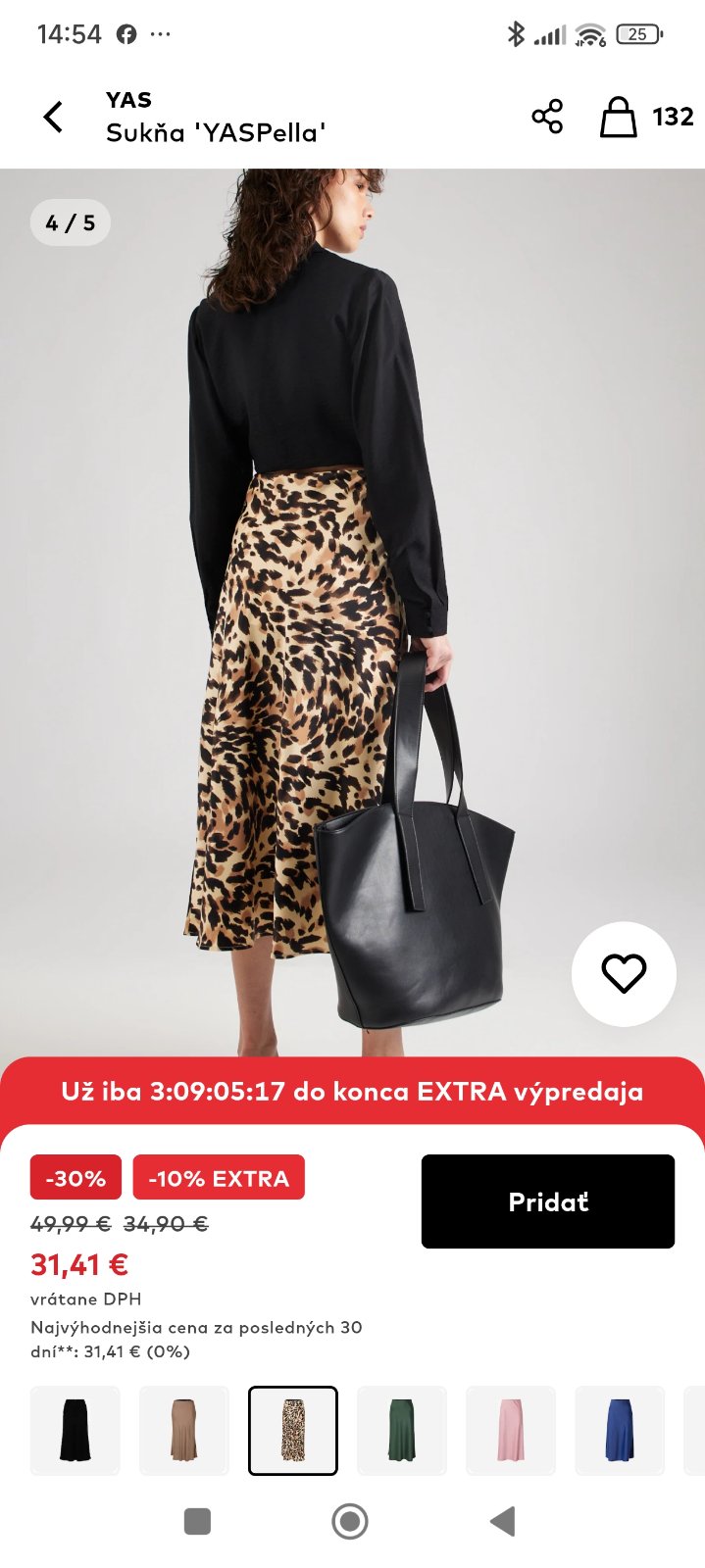Go back using the app bar arrow
This screenshot has width=705, height=1568.
(54, 117)
